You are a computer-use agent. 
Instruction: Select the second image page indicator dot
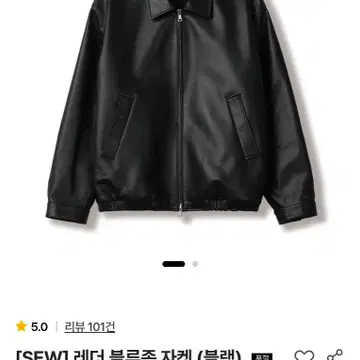click(x=195, y=264)
